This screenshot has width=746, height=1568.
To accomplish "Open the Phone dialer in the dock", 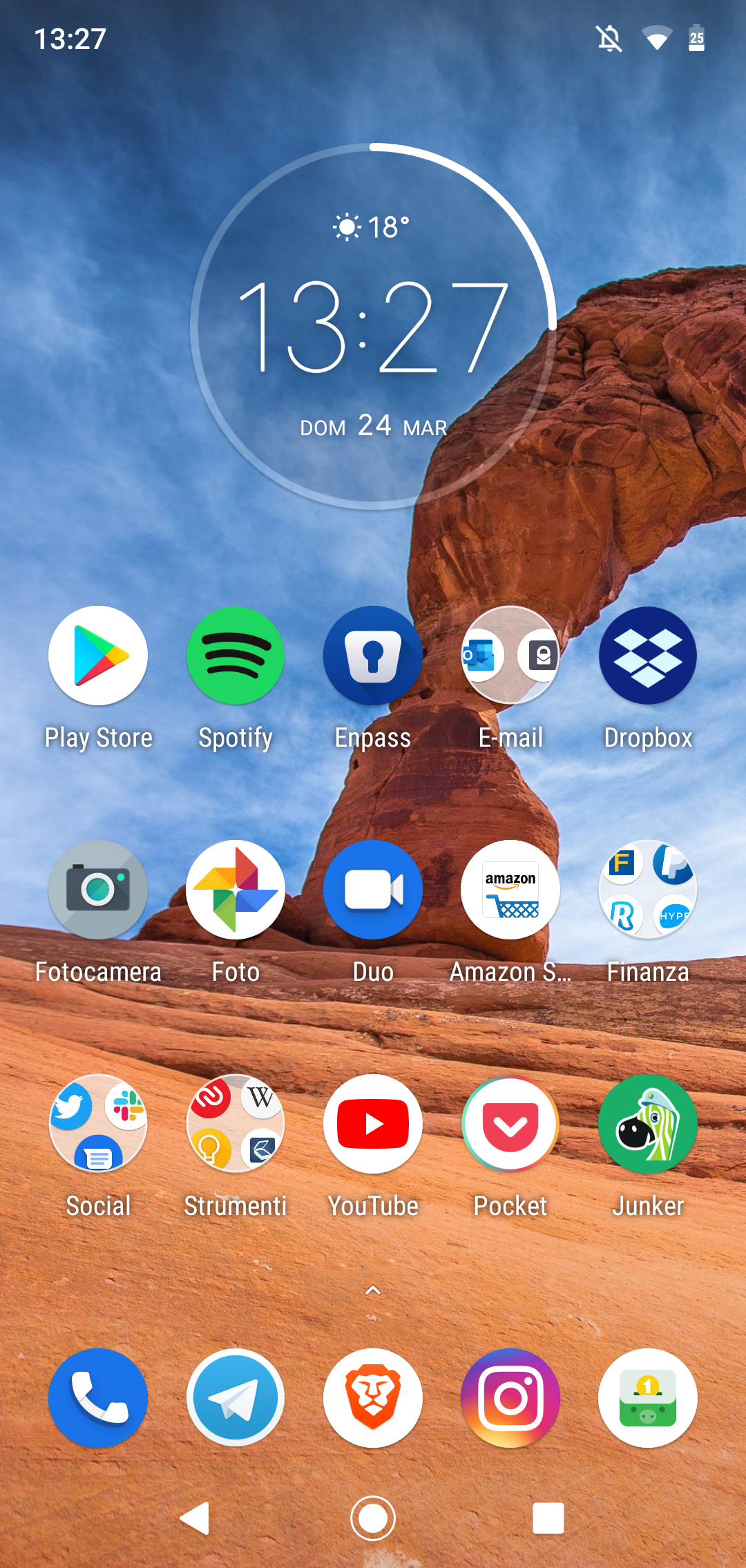I will tap(98, 1398).
